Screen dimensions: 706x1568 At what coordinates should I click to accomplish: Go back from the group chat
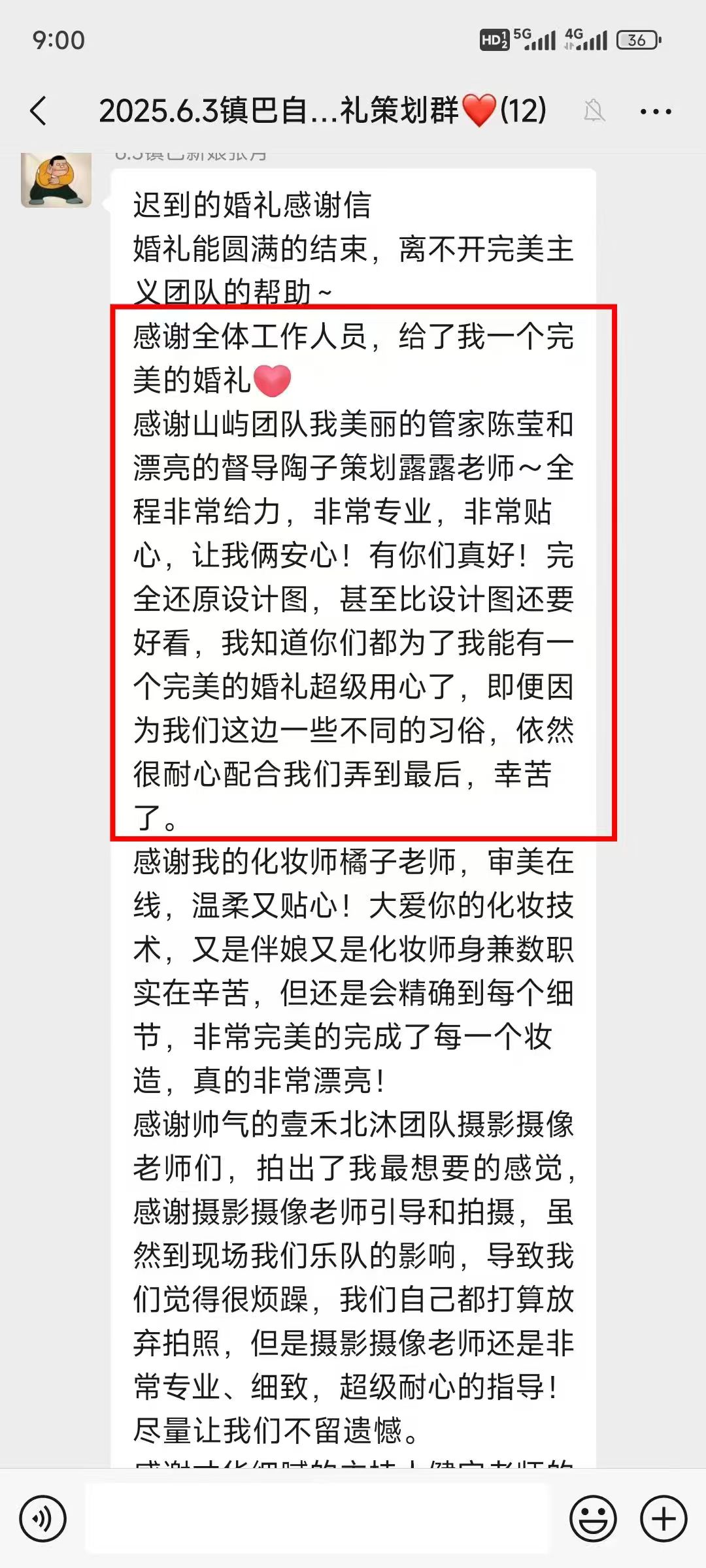click(x=39, y=111)
